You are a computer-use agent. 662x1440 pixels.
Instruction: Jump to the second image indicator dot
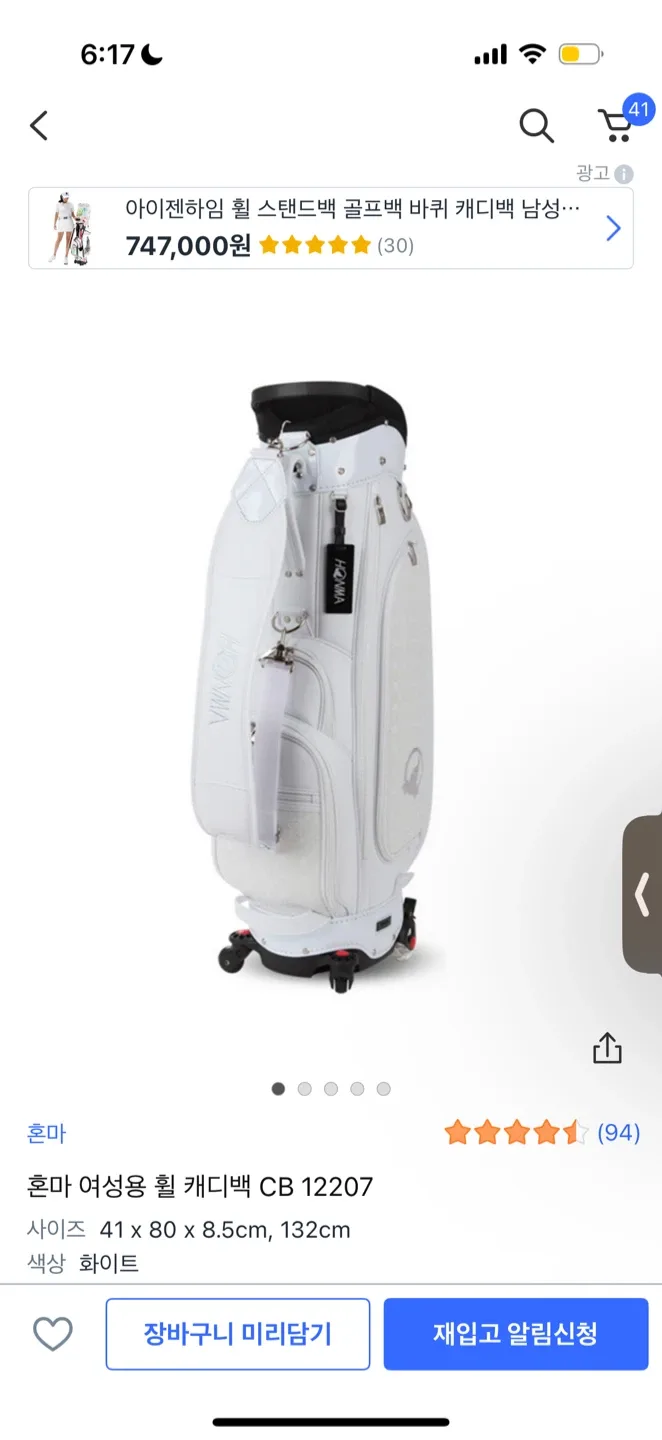click(305, 1089)
